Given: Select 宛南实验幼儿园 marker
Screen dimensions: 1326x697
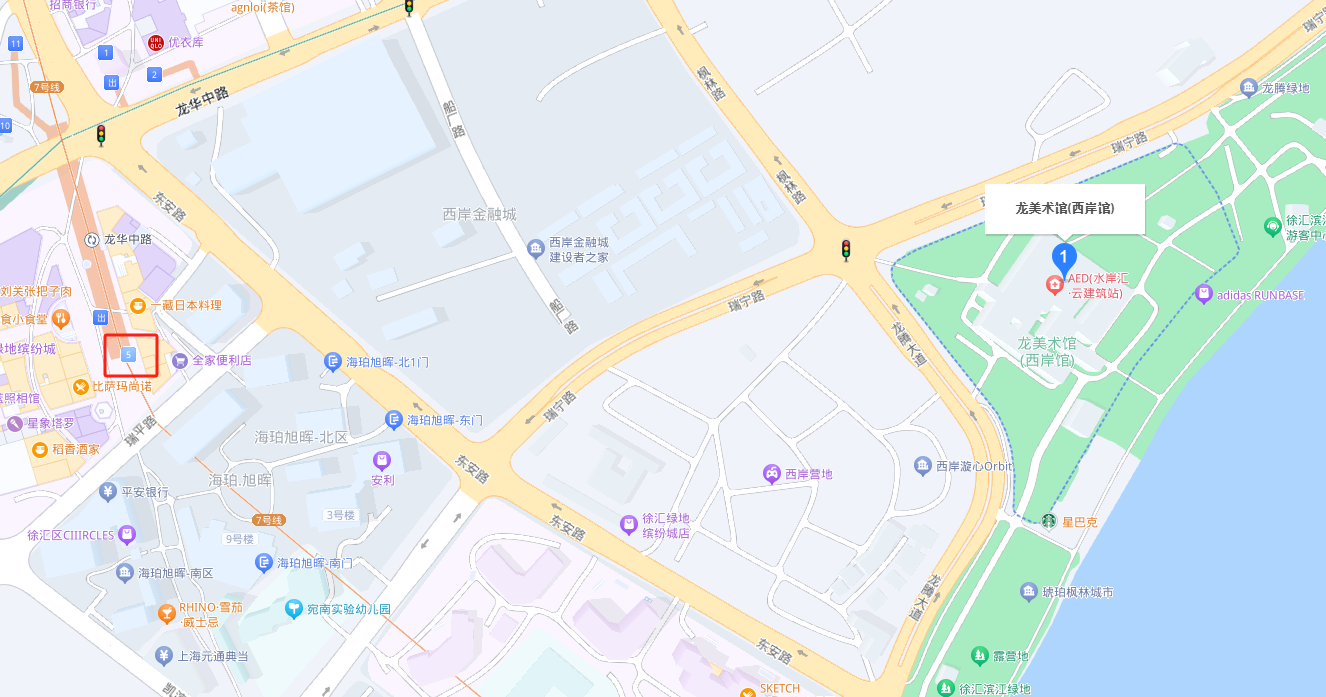Looking at the screenshot, I should (x=293, y=608).
